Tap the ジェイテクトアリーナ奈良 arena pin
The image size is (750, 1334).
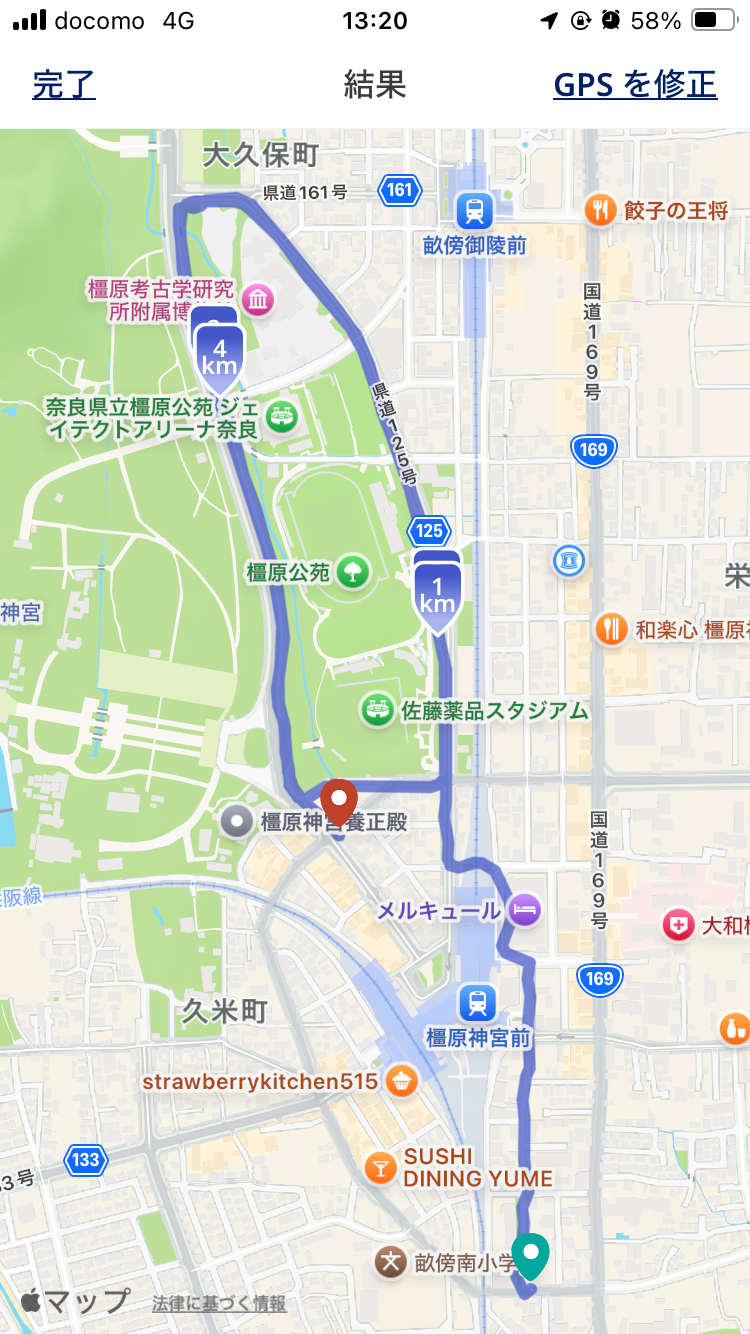(x=283, y=417)
